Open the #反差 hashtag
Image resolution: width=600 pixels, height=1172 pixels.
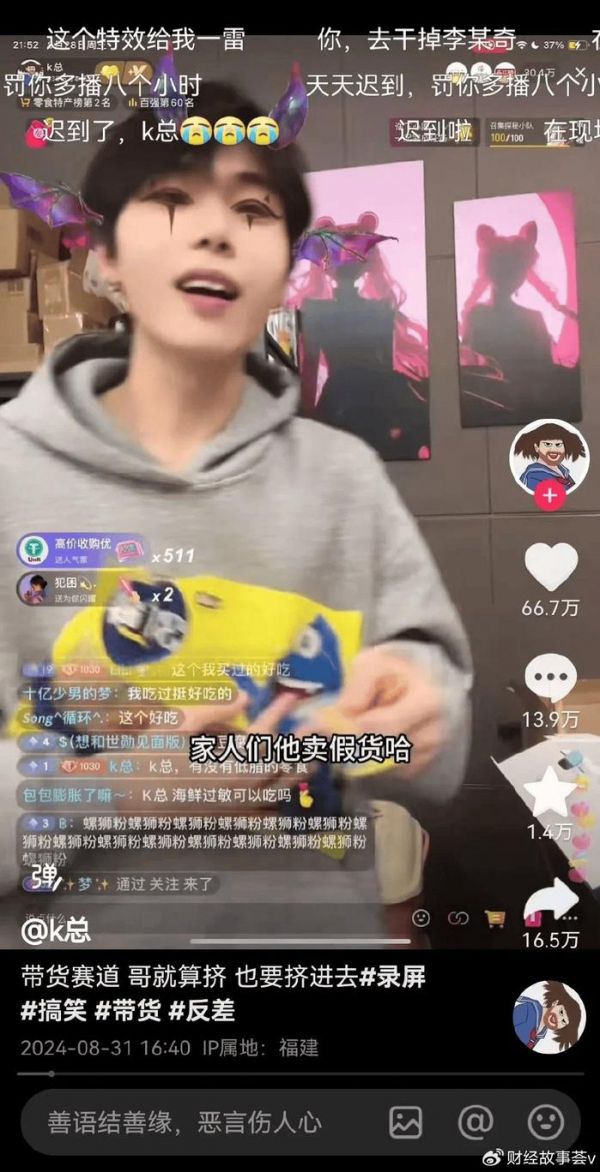tap(202, 1010)
